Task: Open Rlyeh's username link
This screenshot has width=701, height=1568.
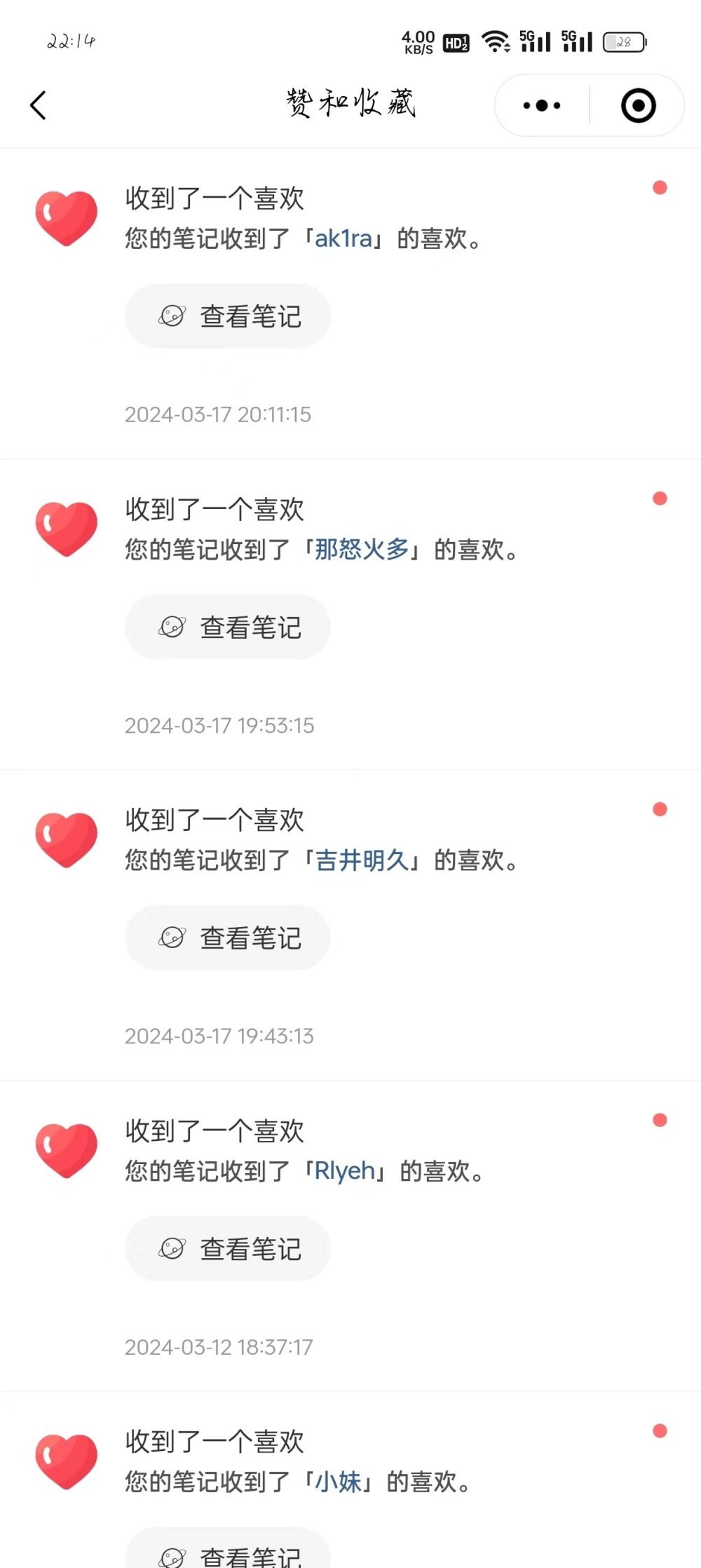Action: click(x=345, y=1171)
